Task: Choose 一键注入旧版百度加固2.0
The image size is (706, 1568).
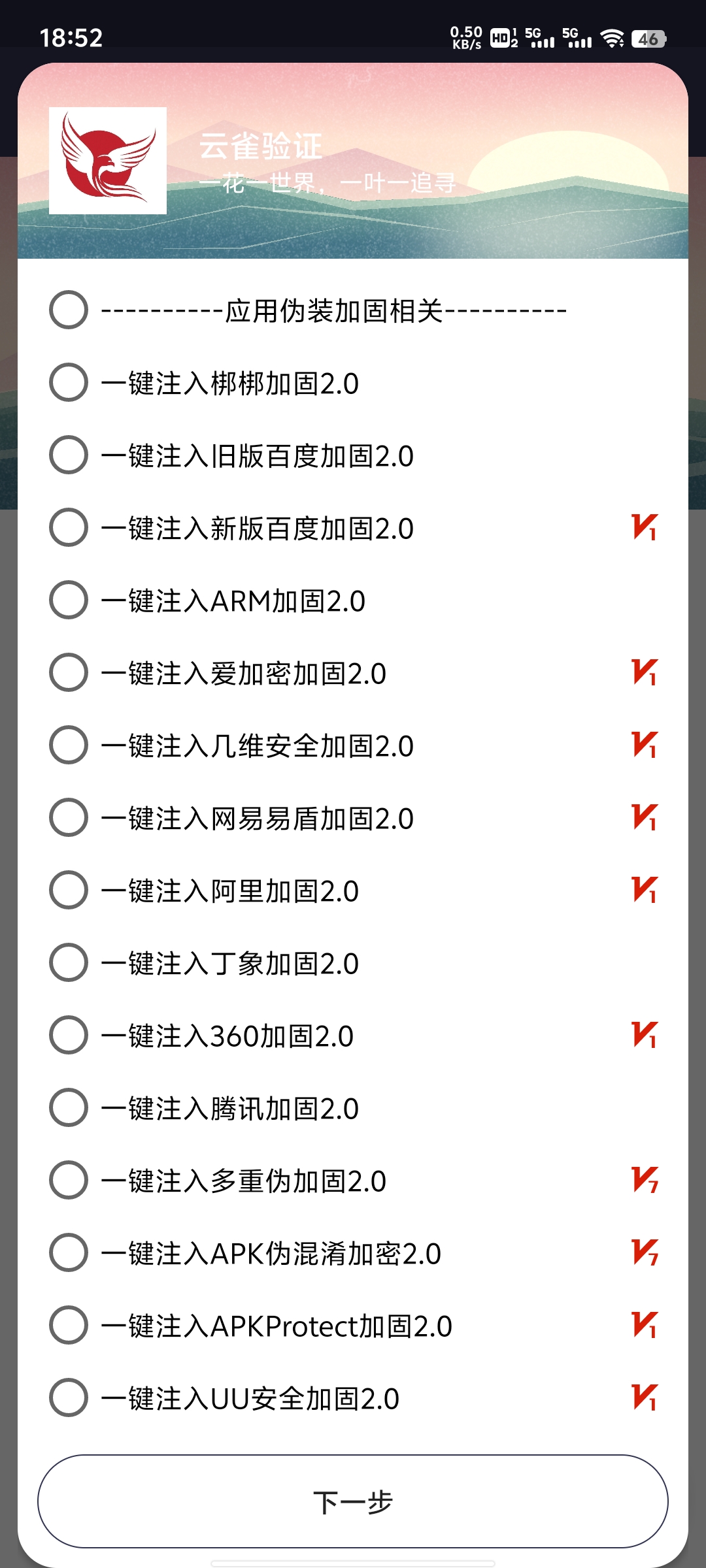Action: pos(69,455)
